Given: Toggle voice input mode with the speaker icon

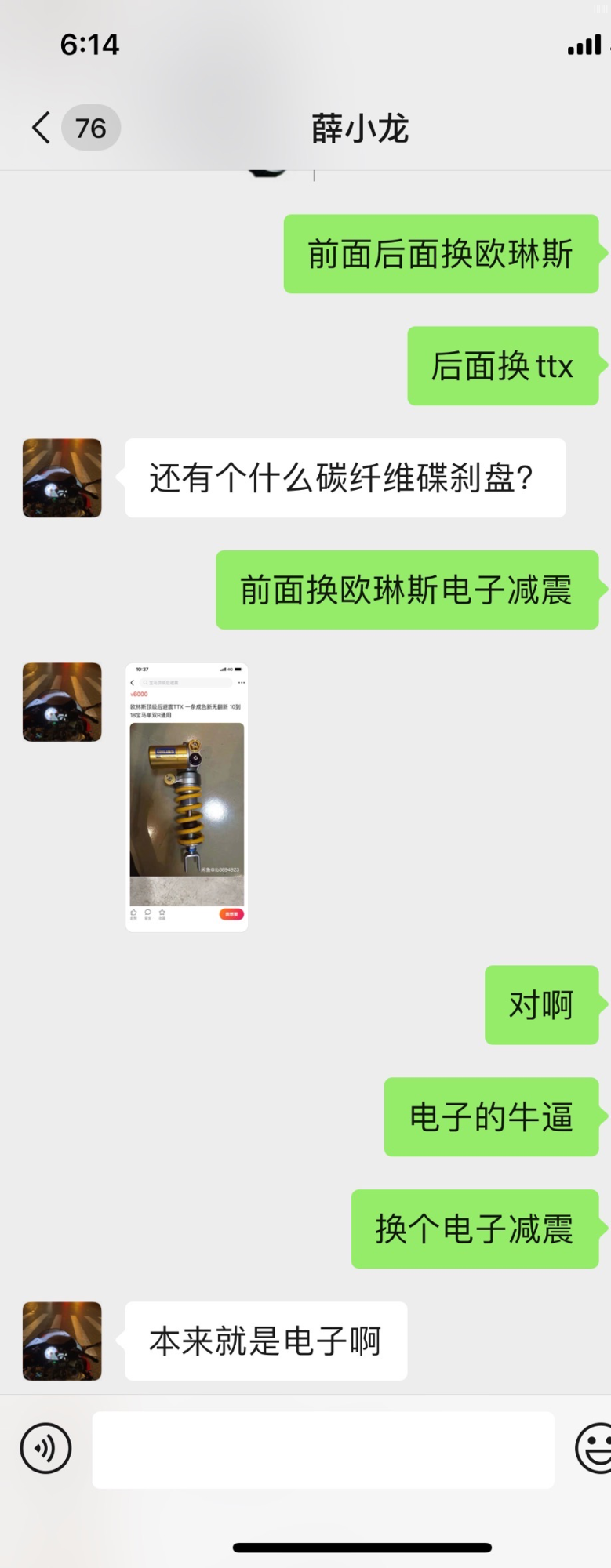Looking at the screenshot, I should 45,1448.
